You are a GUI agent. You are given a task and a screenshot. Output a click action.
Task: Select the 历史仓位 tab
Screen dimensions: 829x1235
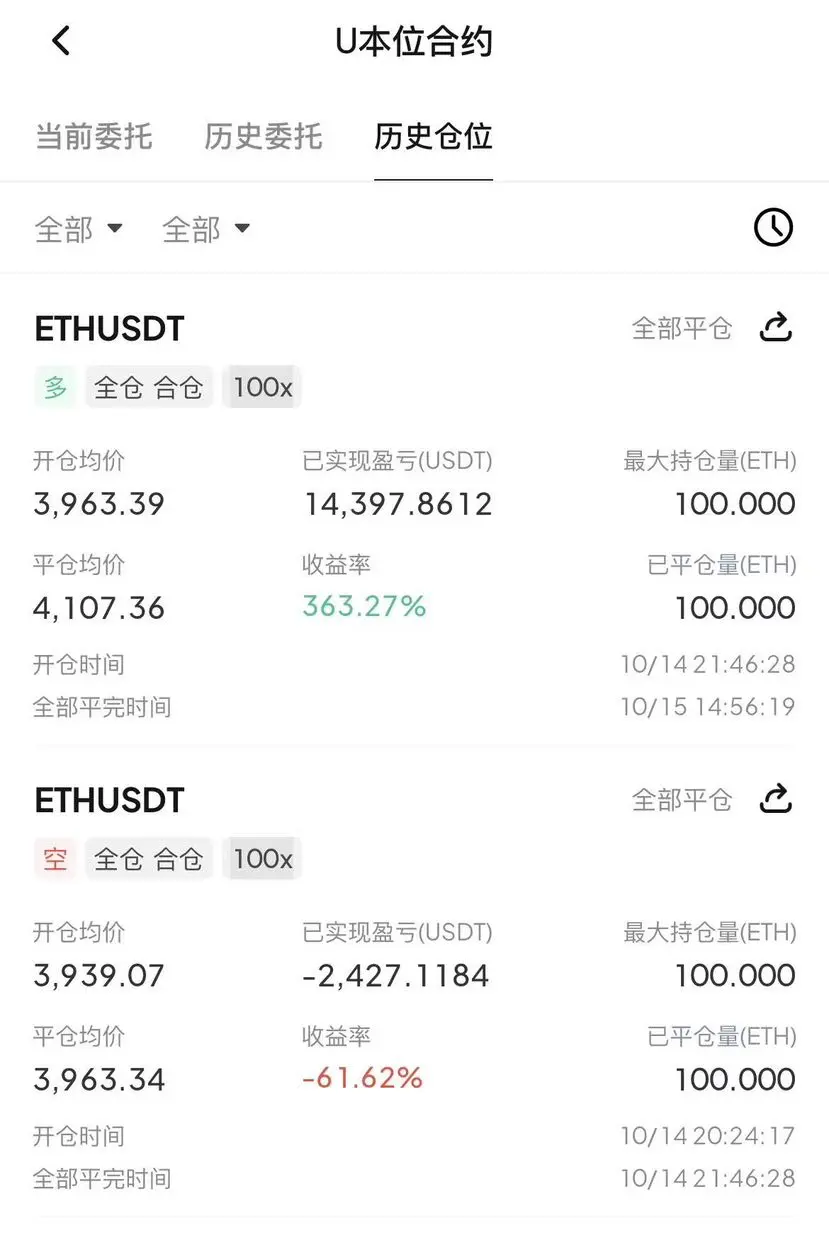(x=433, y=136)
